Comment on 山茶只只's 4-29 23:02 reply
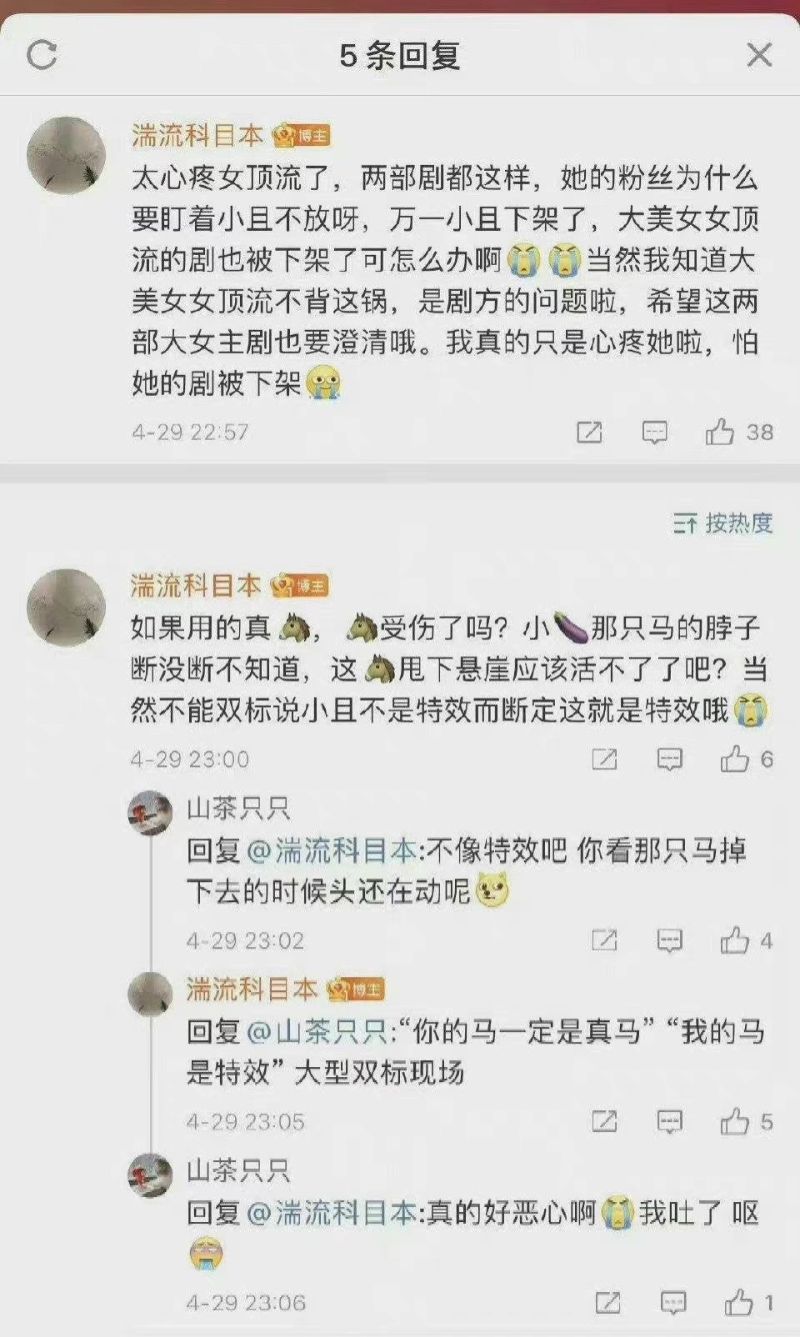800x1337 pixels. (669, 941)
